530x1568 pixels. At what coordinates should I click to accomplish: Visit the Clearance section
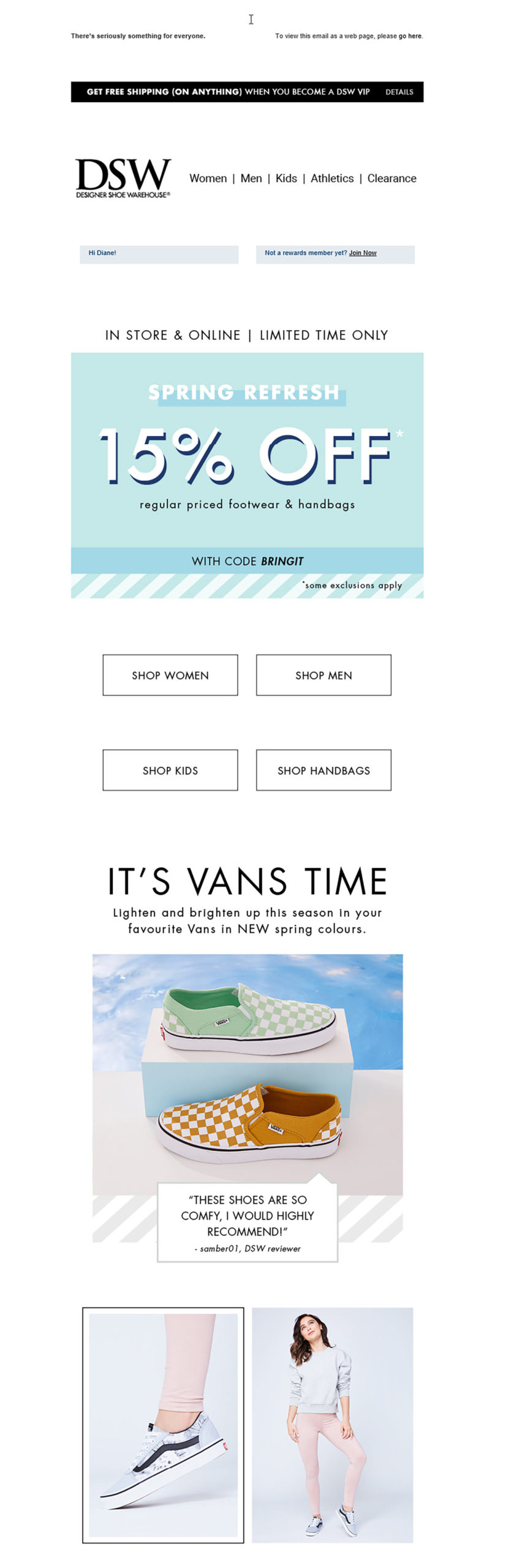click(x=392, y=178)
